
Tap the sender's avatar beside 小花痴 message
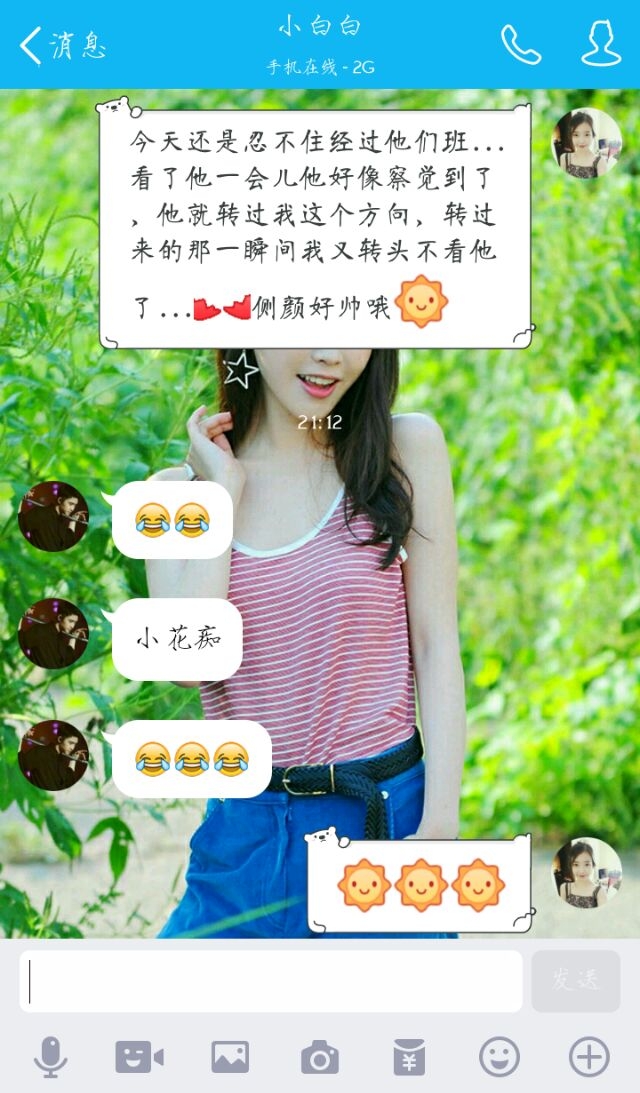[53, 634]
